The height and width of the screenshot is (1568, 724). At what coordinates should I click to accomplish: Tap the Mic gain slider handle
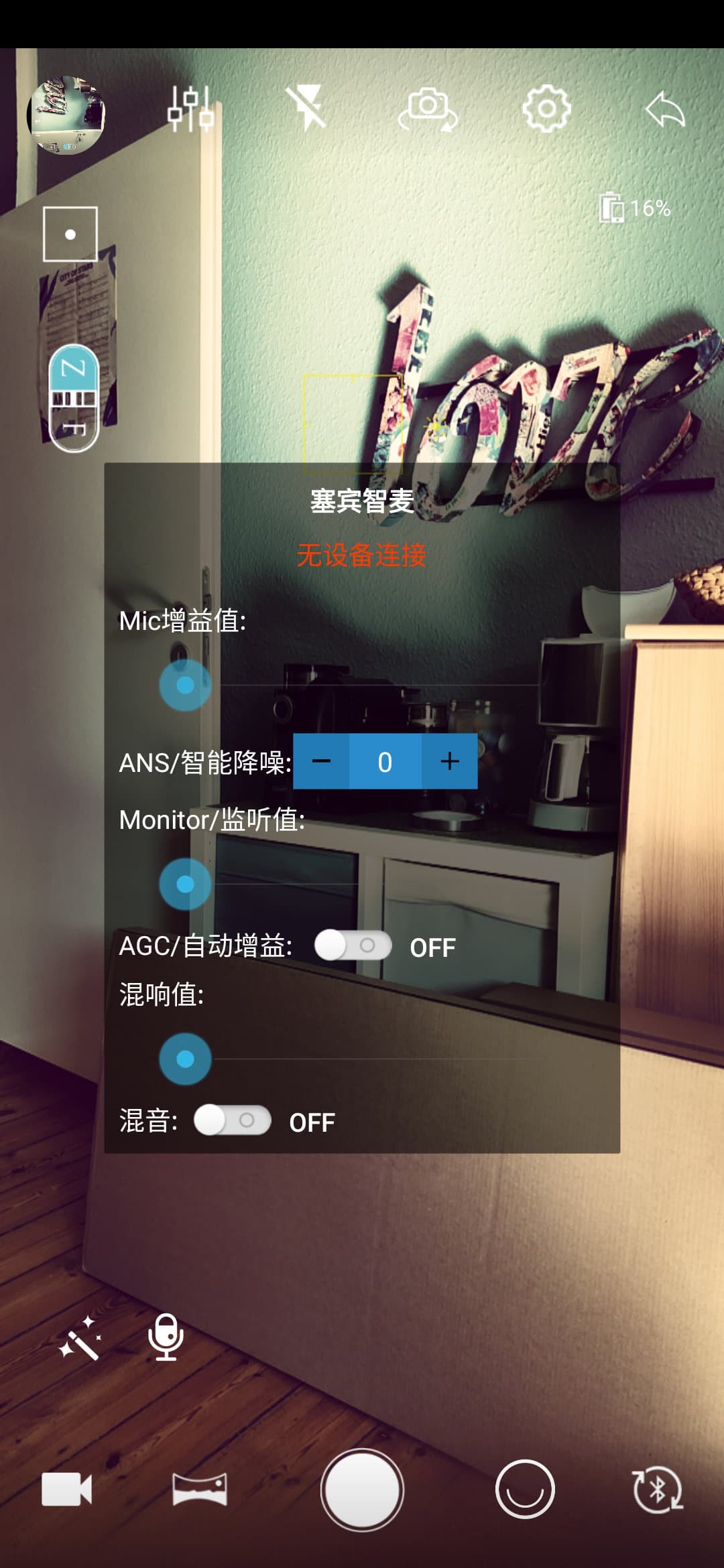tap(185, 685)
